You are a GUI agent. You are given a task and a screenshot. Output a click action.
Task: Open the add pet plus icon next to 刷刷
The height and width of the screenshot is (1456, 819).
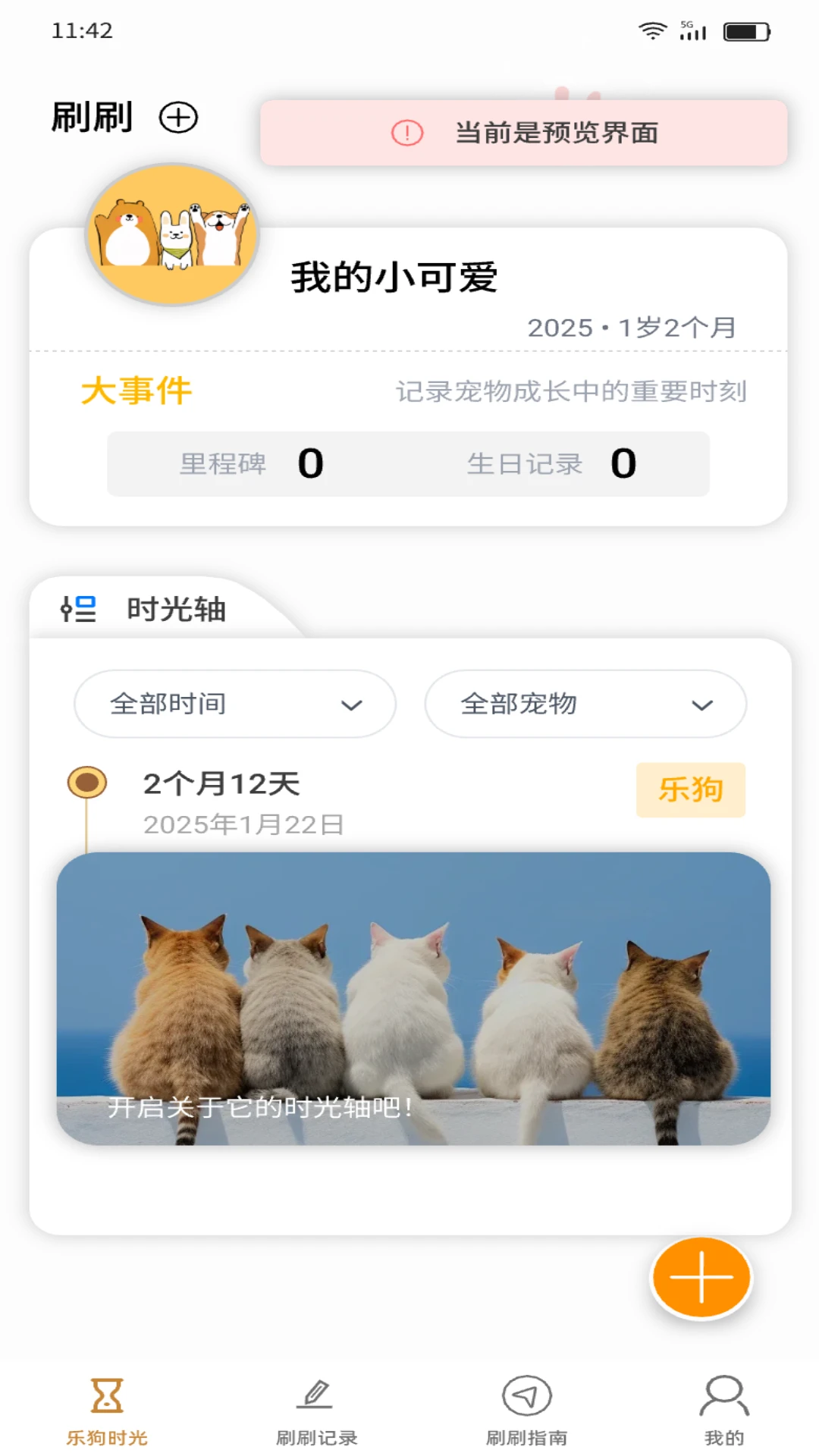pyautogui.click(x=179, y=116)
